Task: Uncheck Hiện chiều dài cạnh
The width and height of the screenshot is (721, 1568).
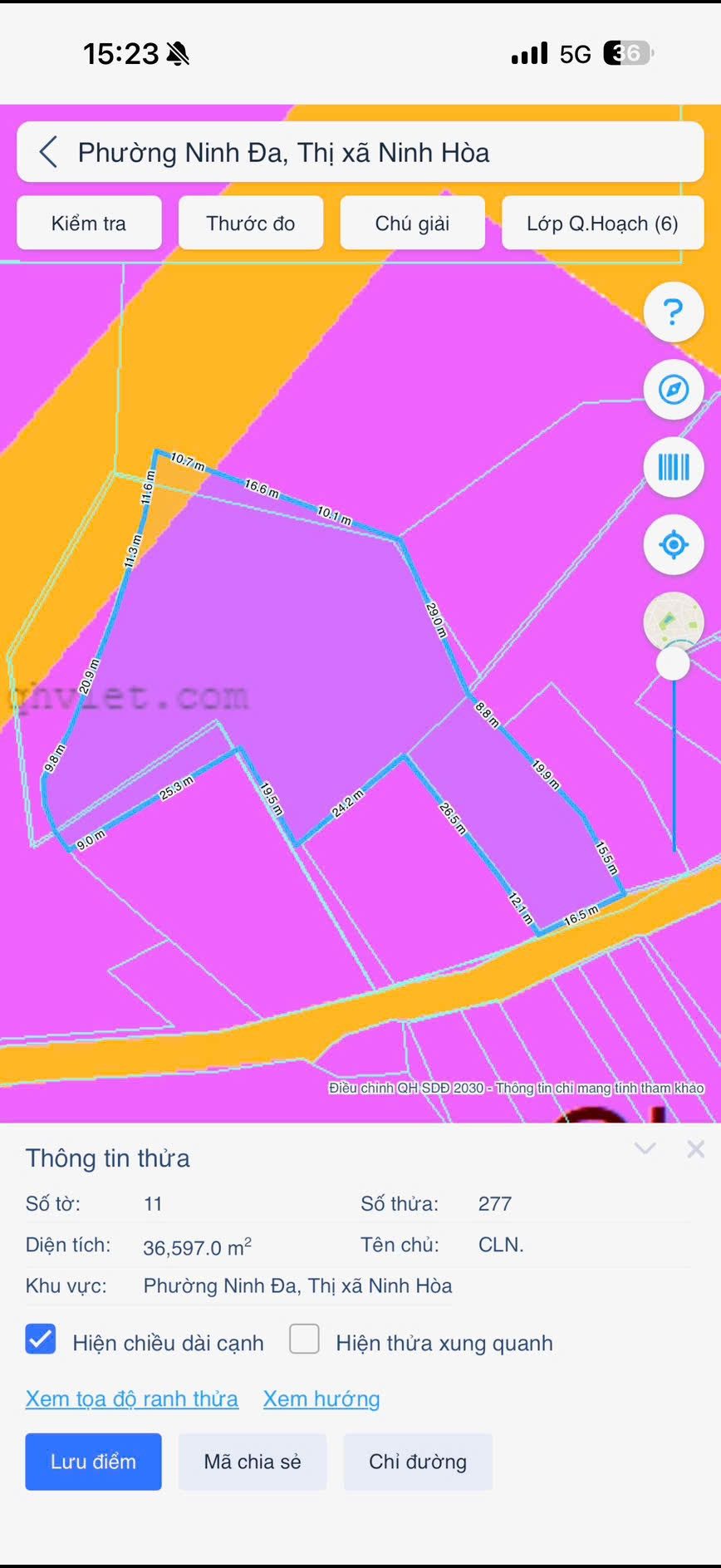Action: pyautogui.click(x=41, y=1339)
